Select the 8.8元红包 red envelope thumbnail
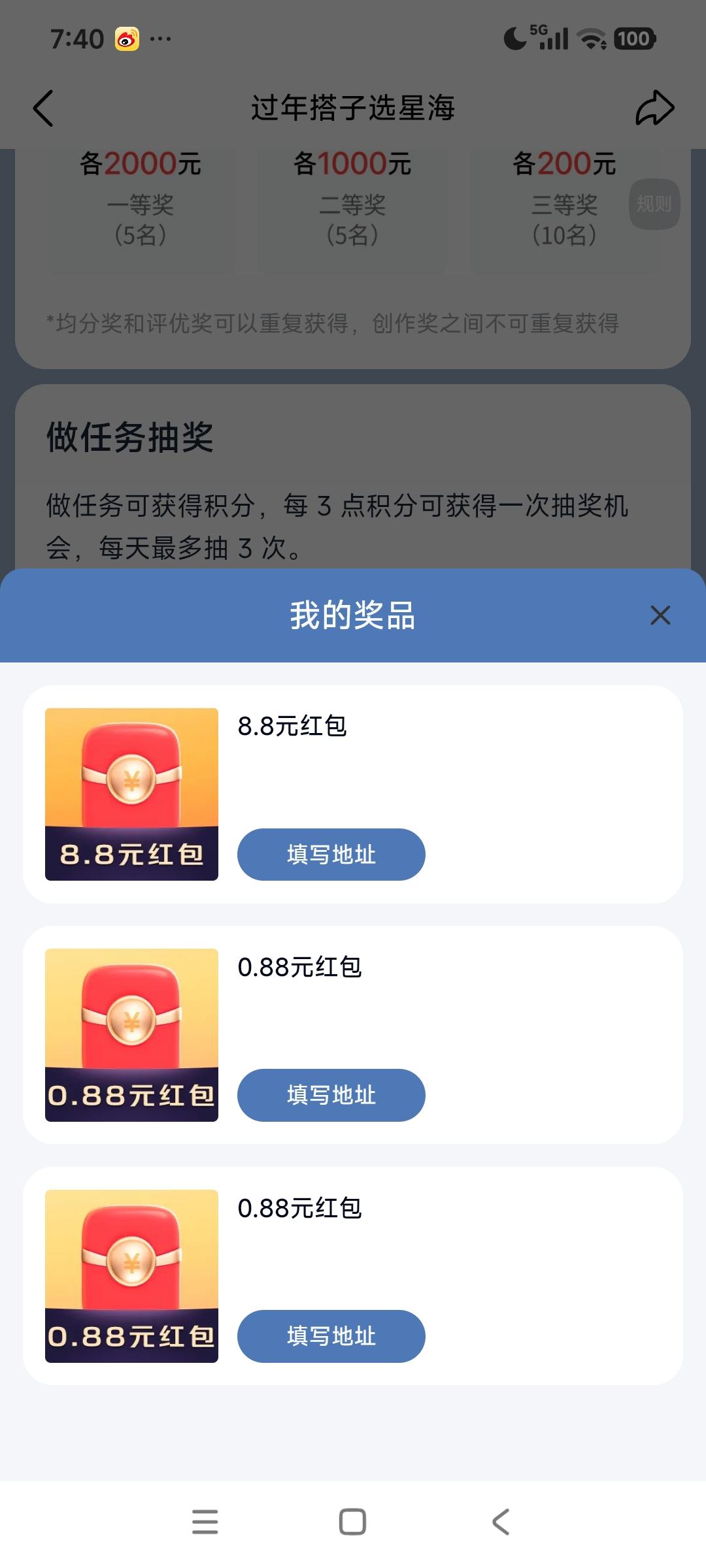This screenshot has height=1568, width=706. pos(131,794)
